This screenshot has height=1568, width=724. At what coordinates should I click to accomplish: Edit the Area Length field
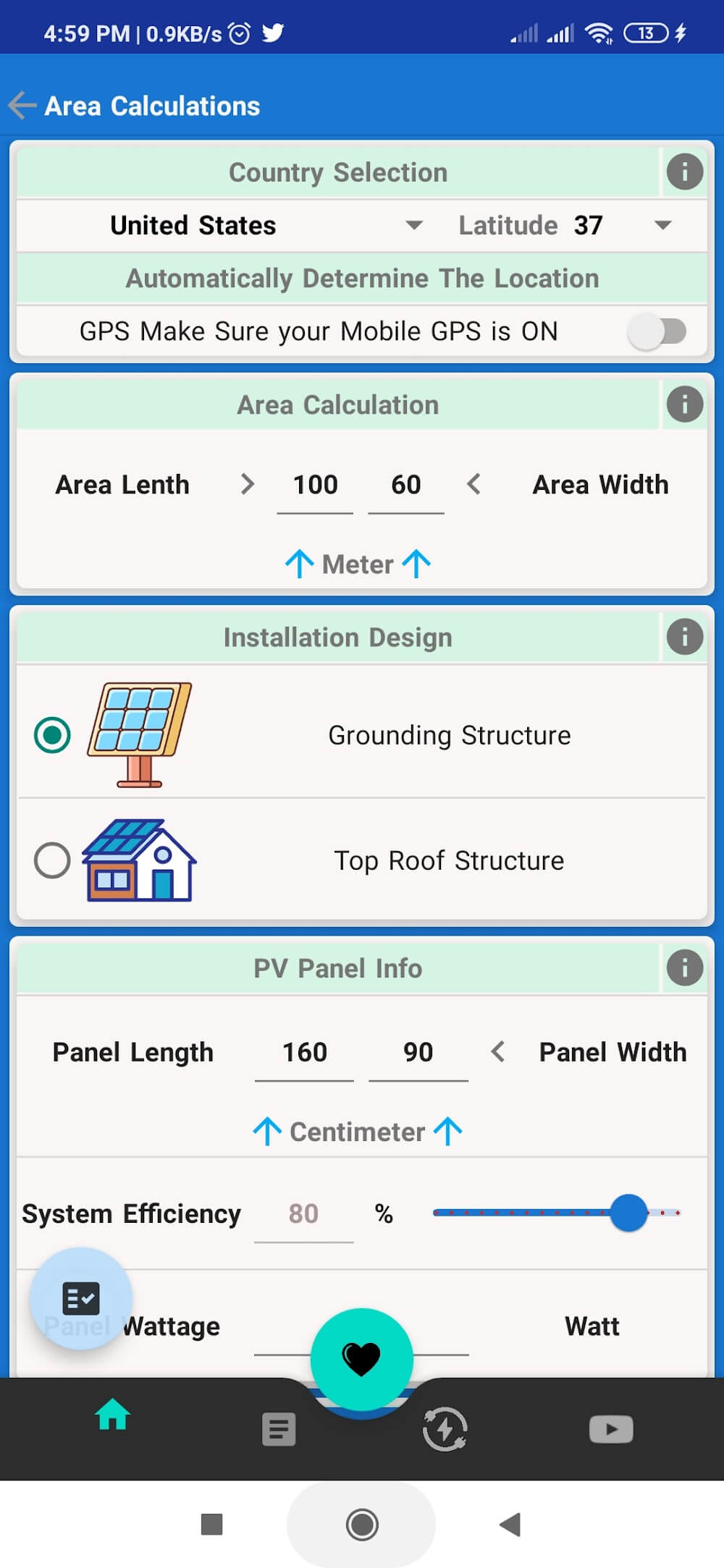[x=315, y=485]
